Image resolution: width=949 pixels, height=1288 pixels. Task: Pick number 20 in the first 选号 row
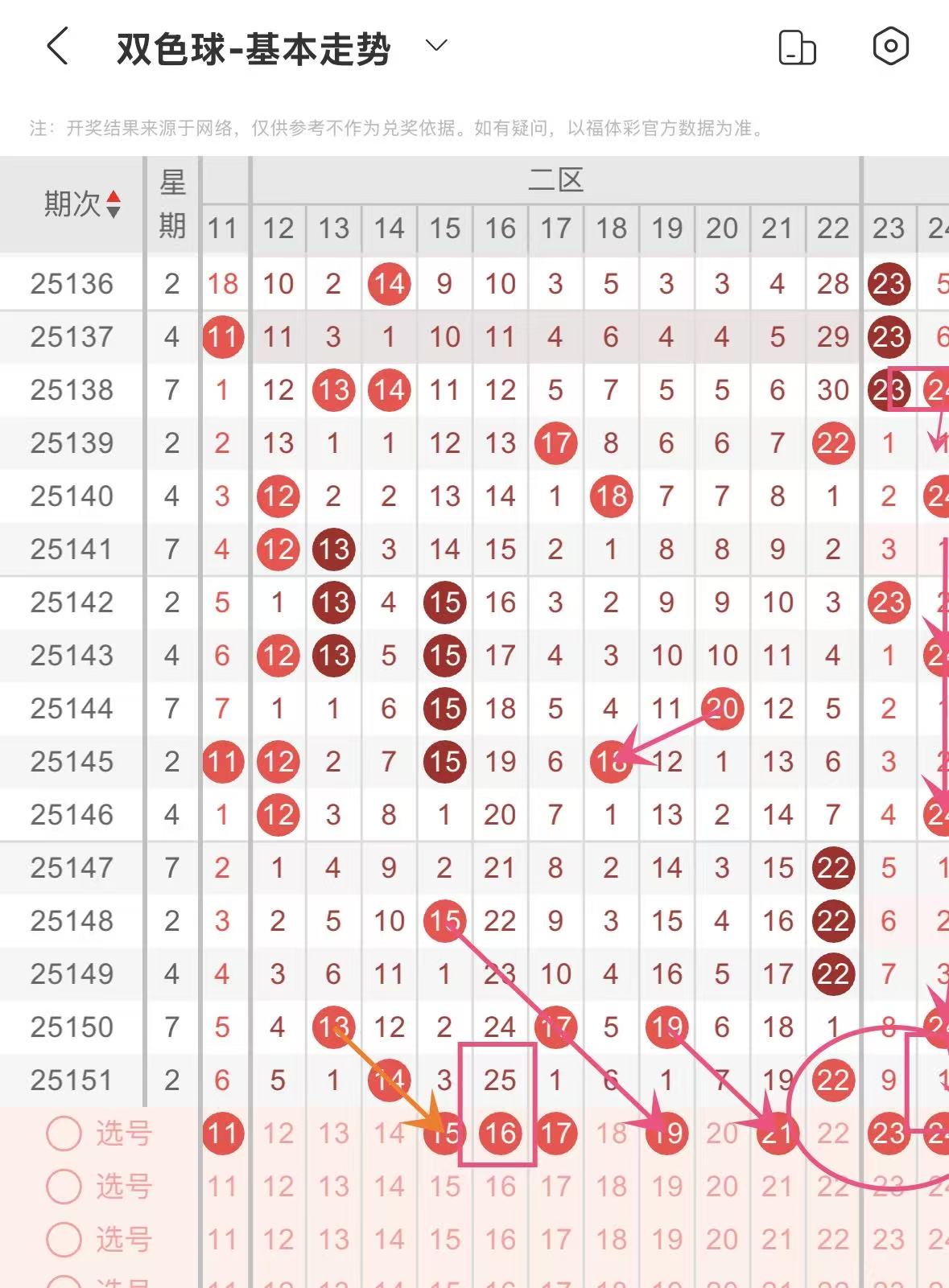point(722,1134)
